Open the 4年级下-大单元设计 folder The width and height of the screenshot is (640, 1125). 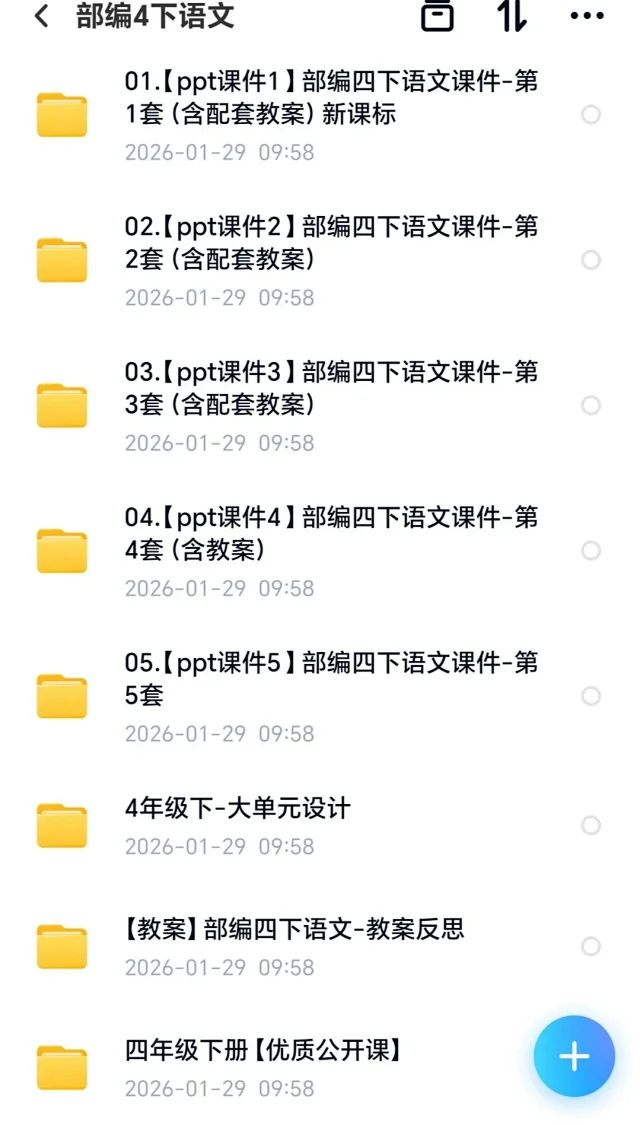pyautogui.click(x=238, y=809)
